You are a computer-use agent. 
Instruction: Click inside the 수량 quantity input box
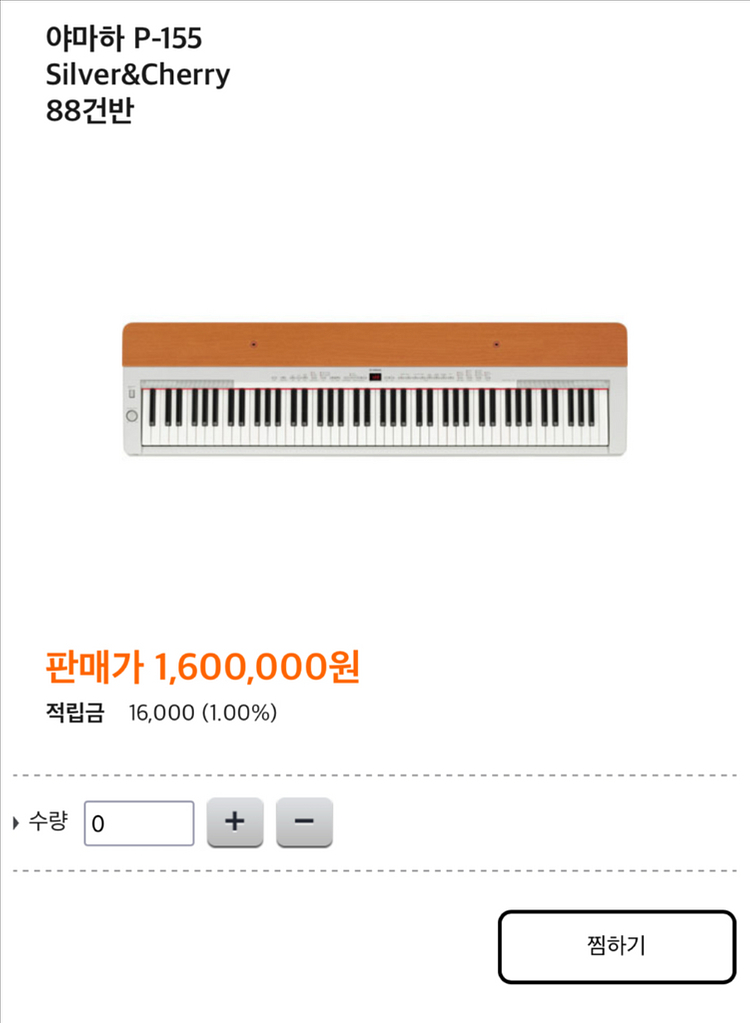(139, 822)
